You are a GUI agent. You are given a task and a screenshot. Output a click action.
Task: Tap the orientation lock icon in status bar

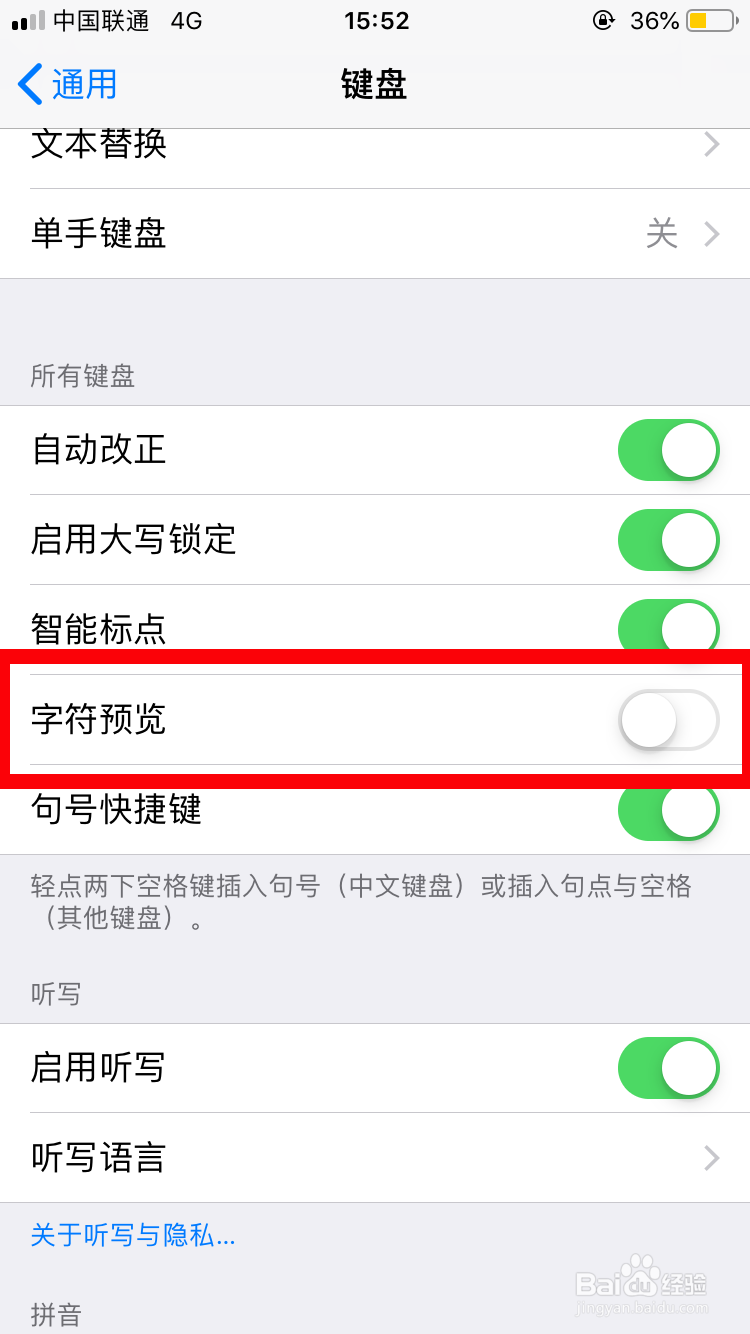pyautogui.click(x=604, y=20)
